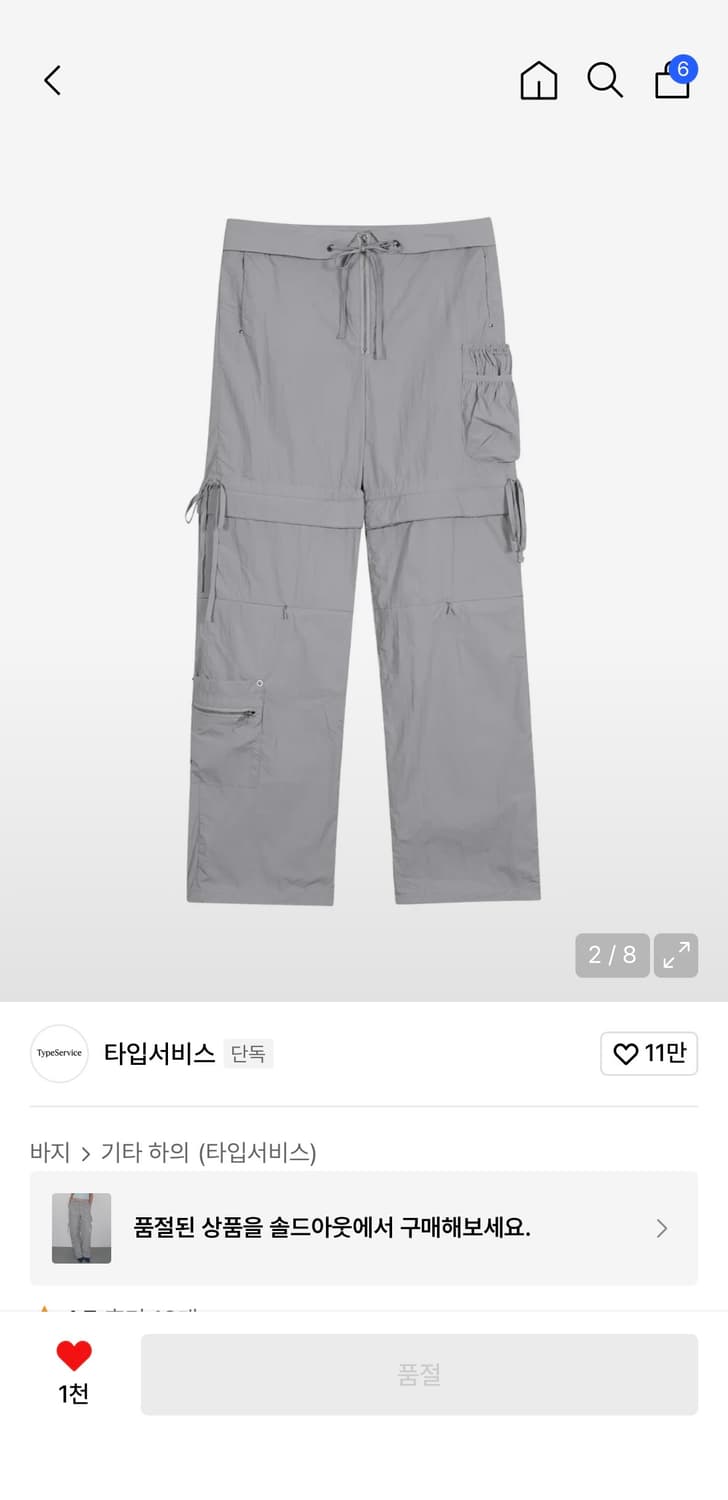Open search using the magnifier icon
This screenshot has height=1500, width=728.
pos(605,82)
